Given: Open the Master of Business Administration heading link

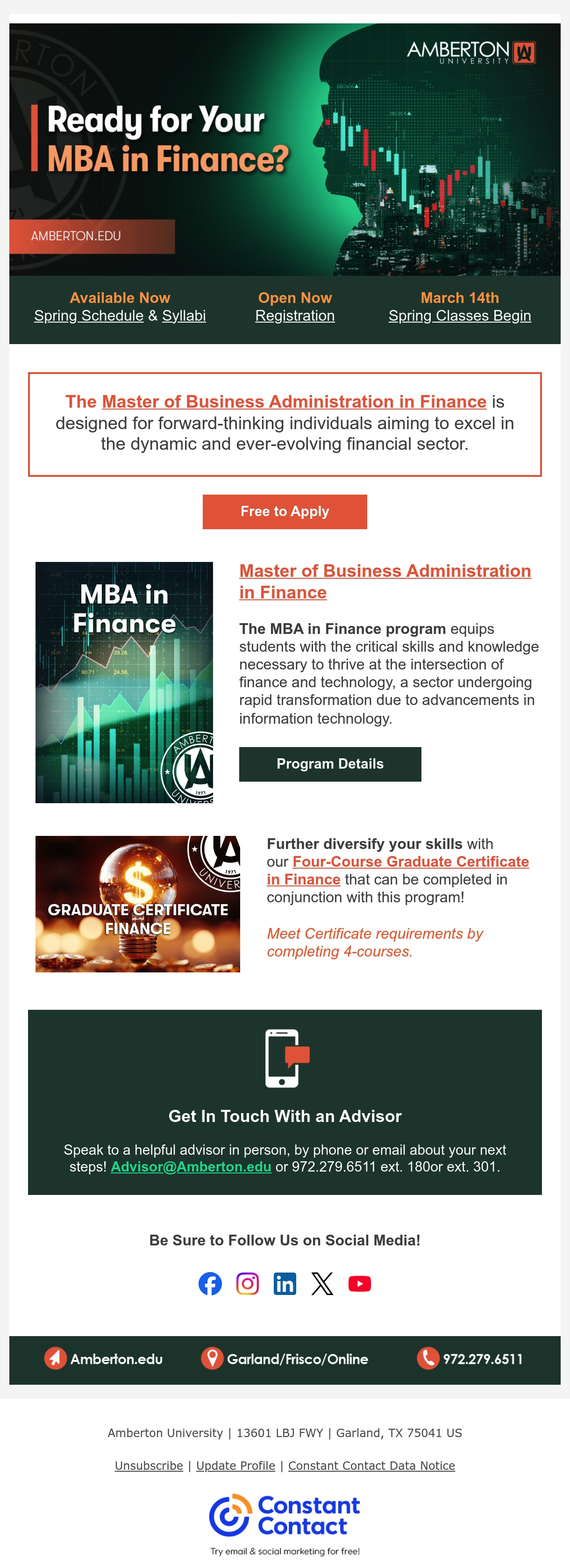Looking at the screenshot, I should 385,581.
